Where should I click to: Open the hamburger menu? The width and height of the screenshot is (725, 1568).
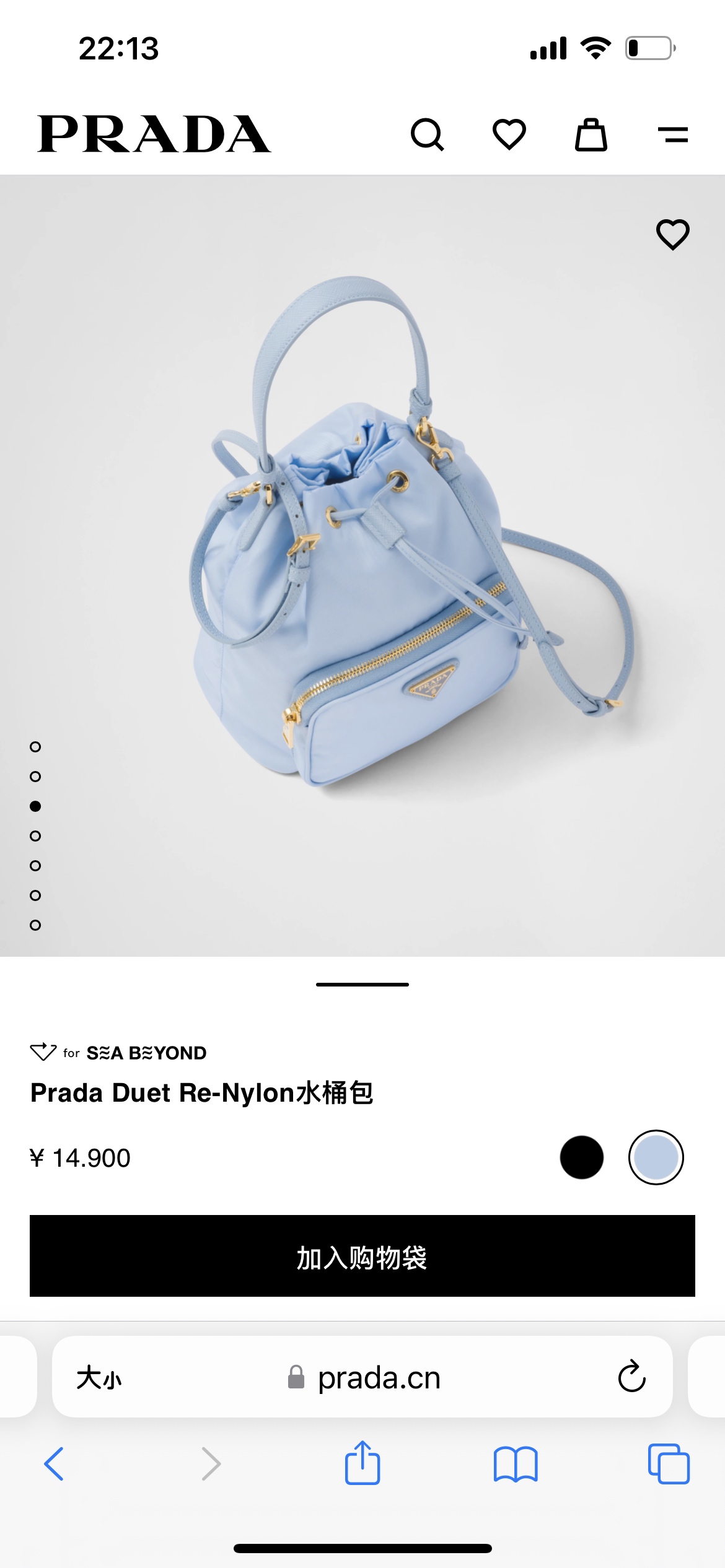pos(672,134)
